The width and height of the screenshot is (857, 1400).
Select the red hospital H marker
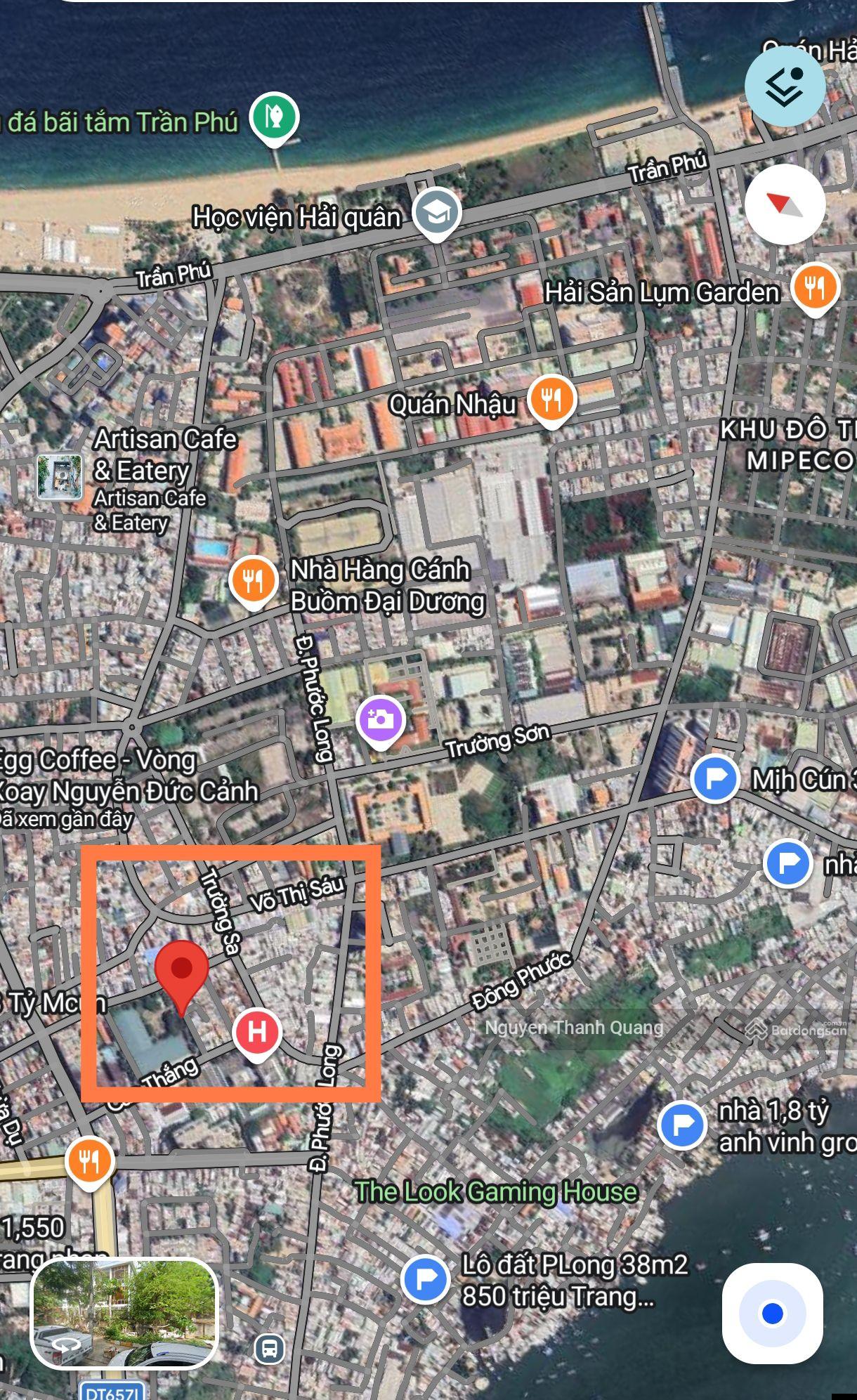[257, 1031]
